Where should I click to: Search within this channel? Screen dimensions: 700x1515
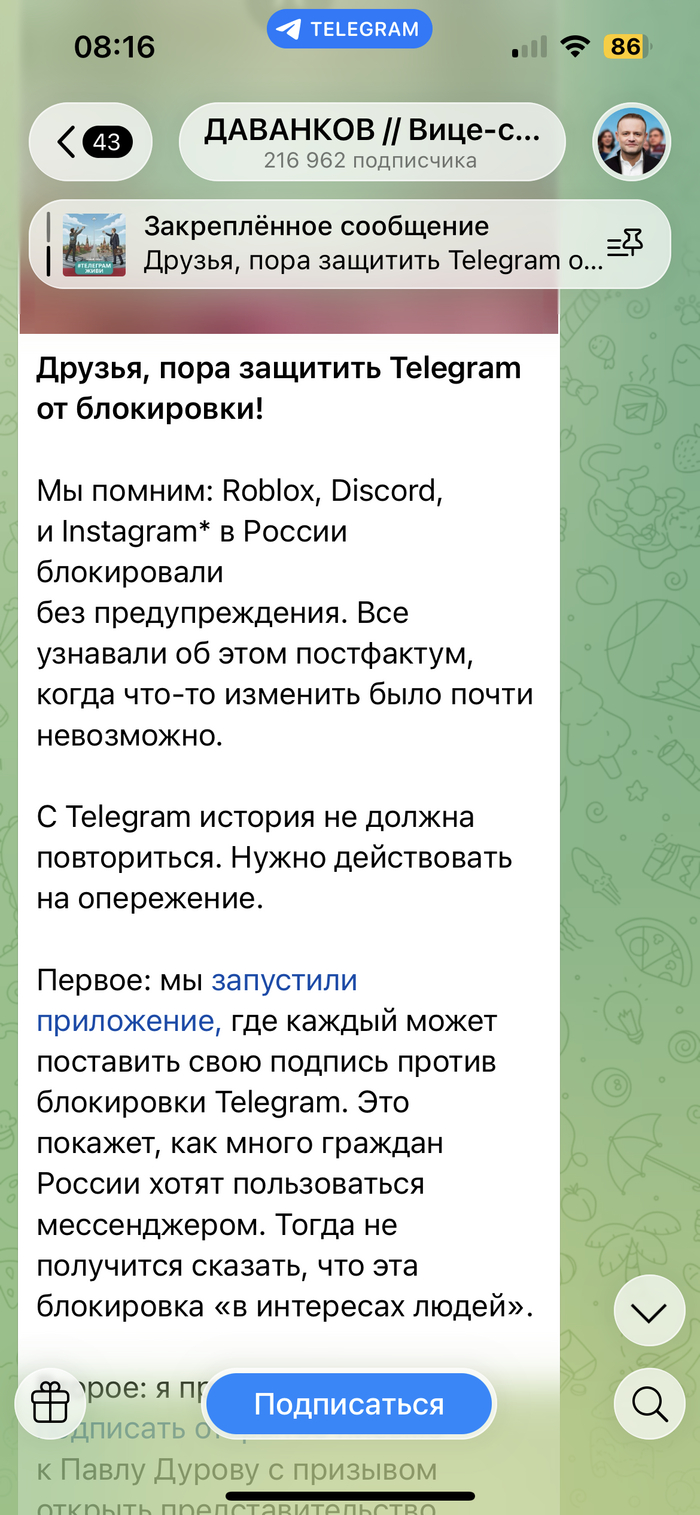pos(649,1404)
